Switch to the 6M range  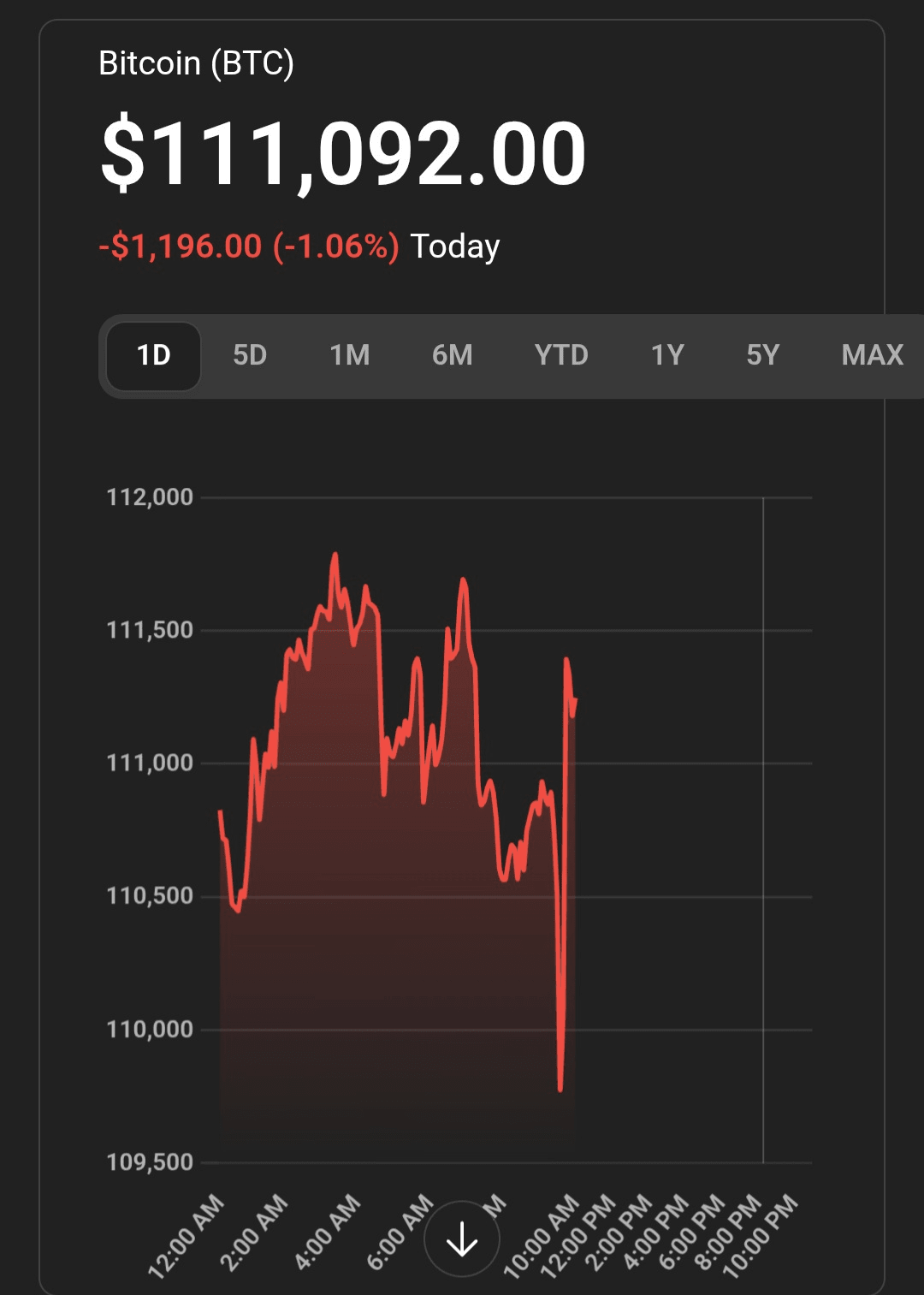pyautogui.click(x=452, y=355)
